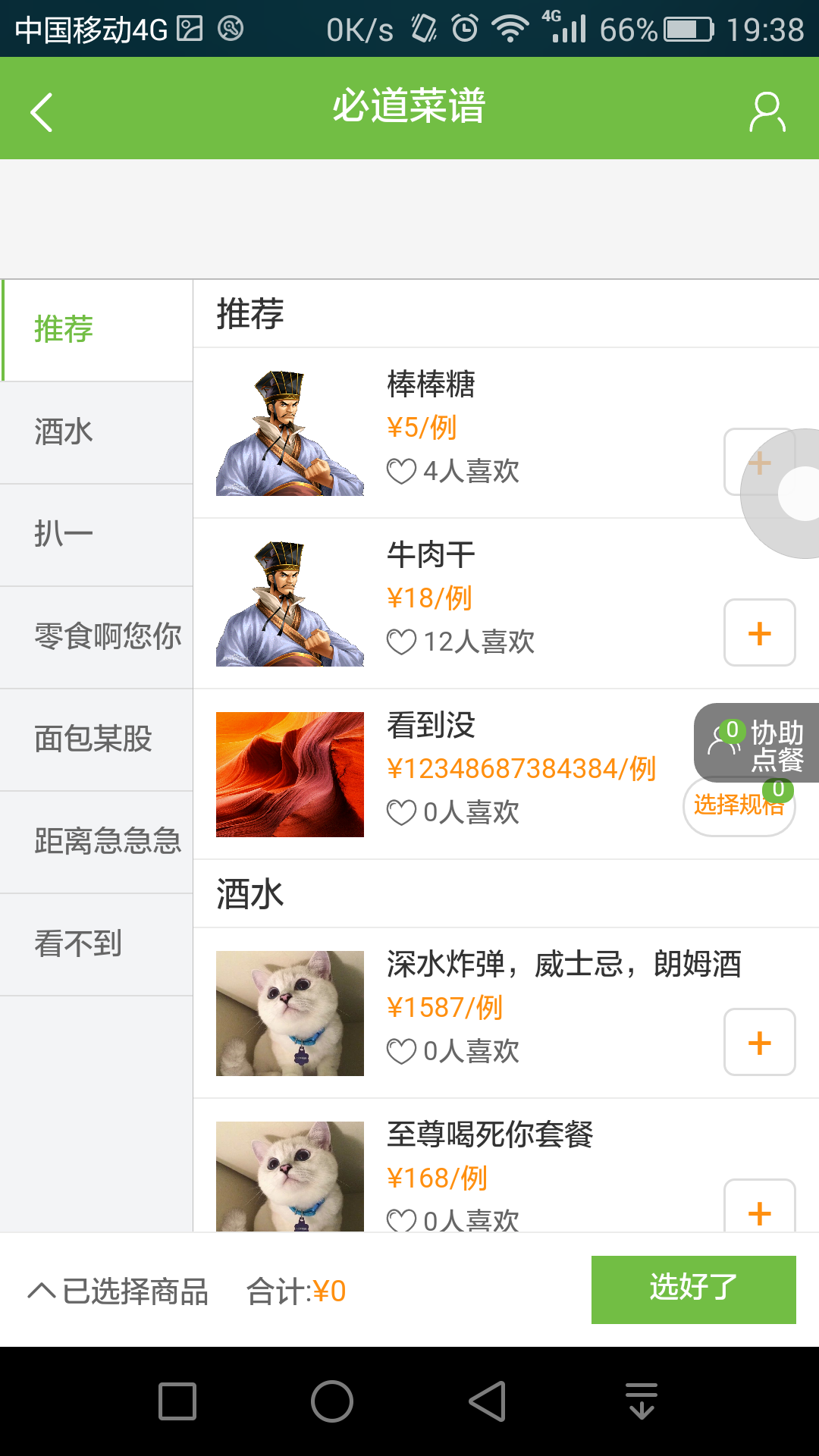819x1456 pixels.
Task: Select the 距离急急急 category
Action: pyautogui.click(x=97, y=842)
